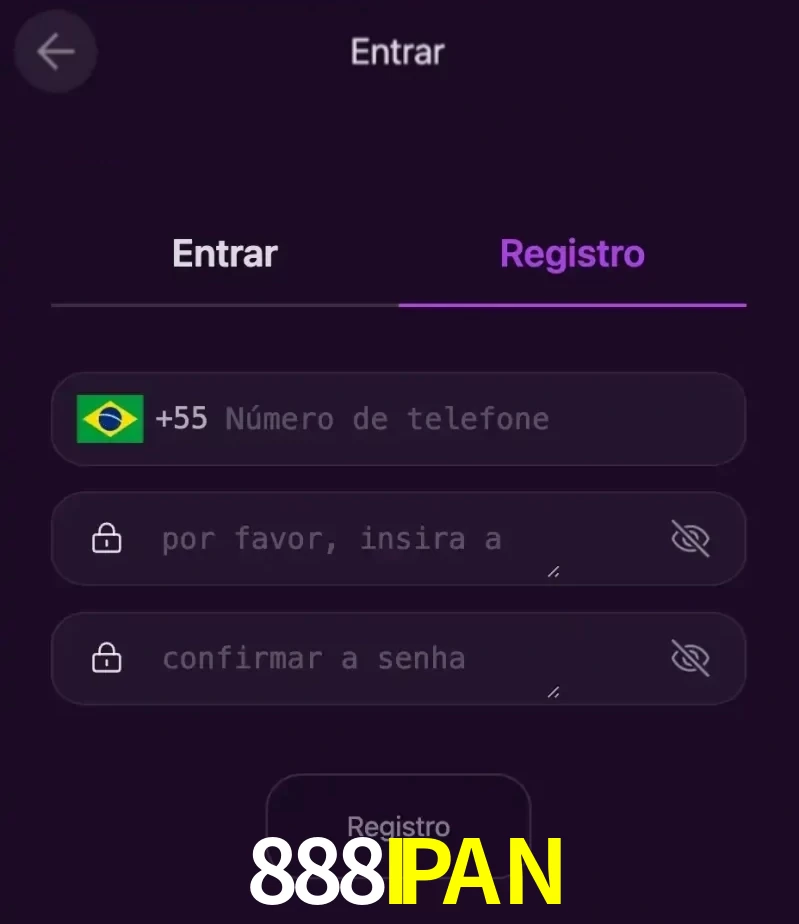Switch to the Entrar tab
799x924 pixels.
225,254
